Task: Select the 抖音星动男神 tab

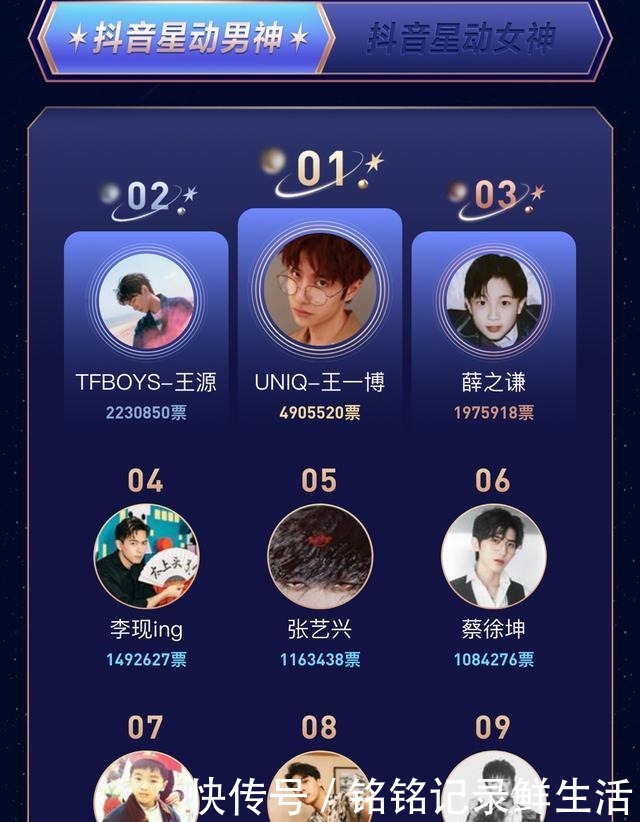Action: click(187, 39)
